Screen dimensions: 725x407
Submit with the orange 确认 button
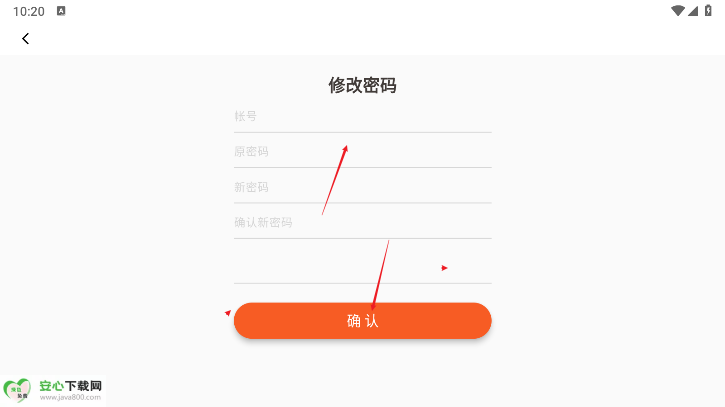click(362, 321)
